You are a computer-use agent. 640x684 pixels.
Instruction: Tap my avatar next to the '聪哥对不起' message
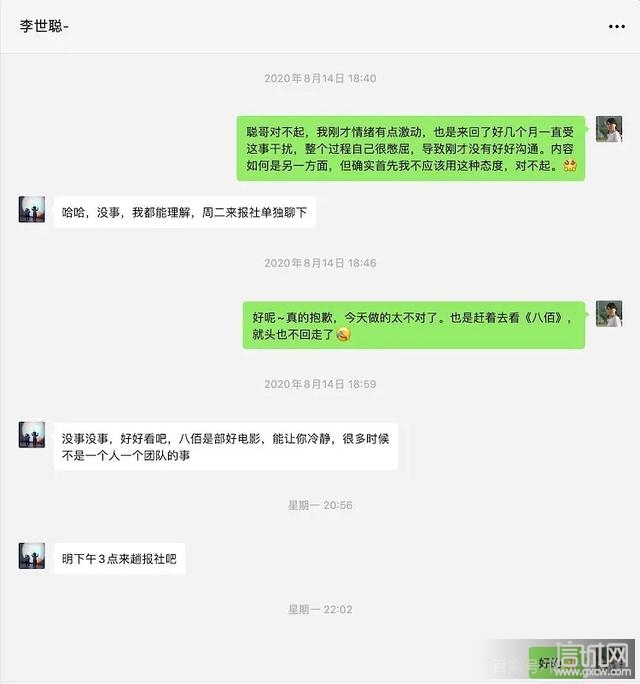(609, 129)
